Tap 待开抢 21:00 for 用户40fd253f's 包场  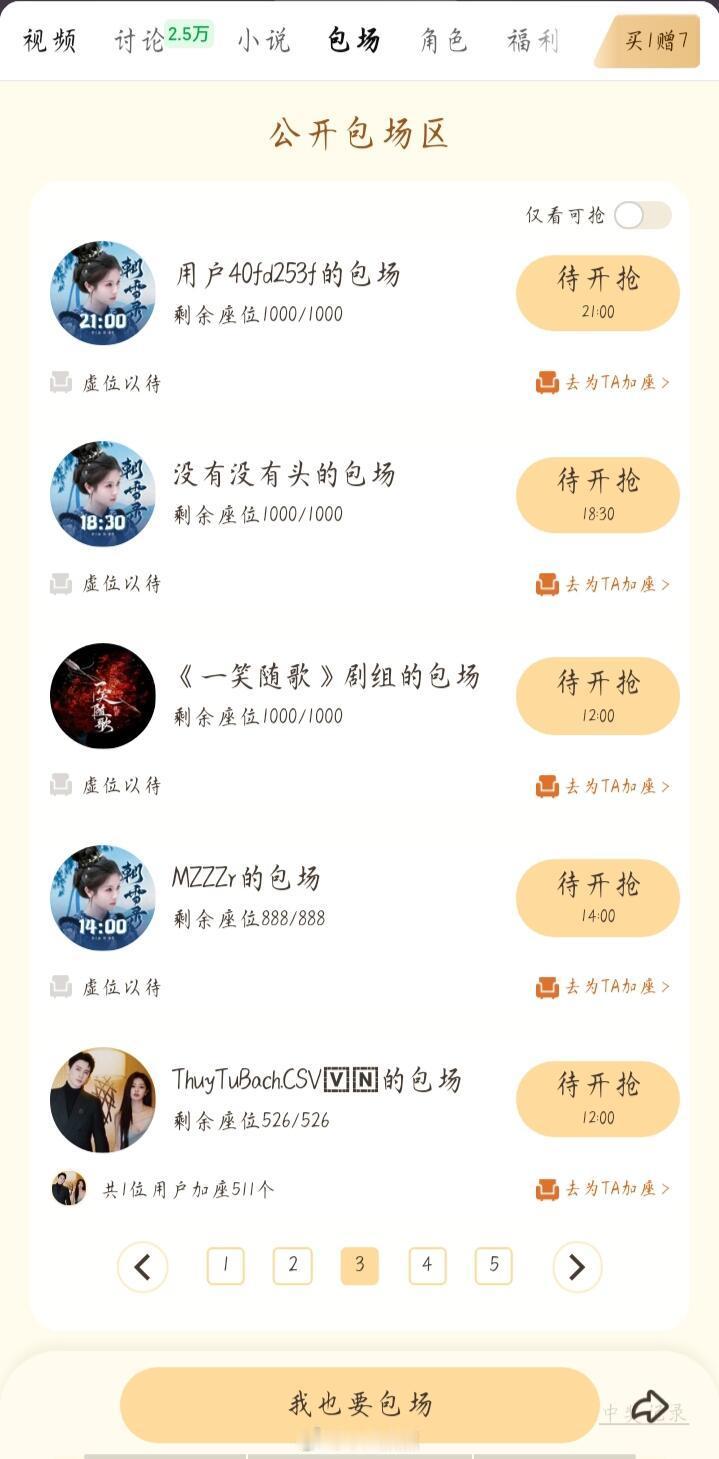point(597,292)
